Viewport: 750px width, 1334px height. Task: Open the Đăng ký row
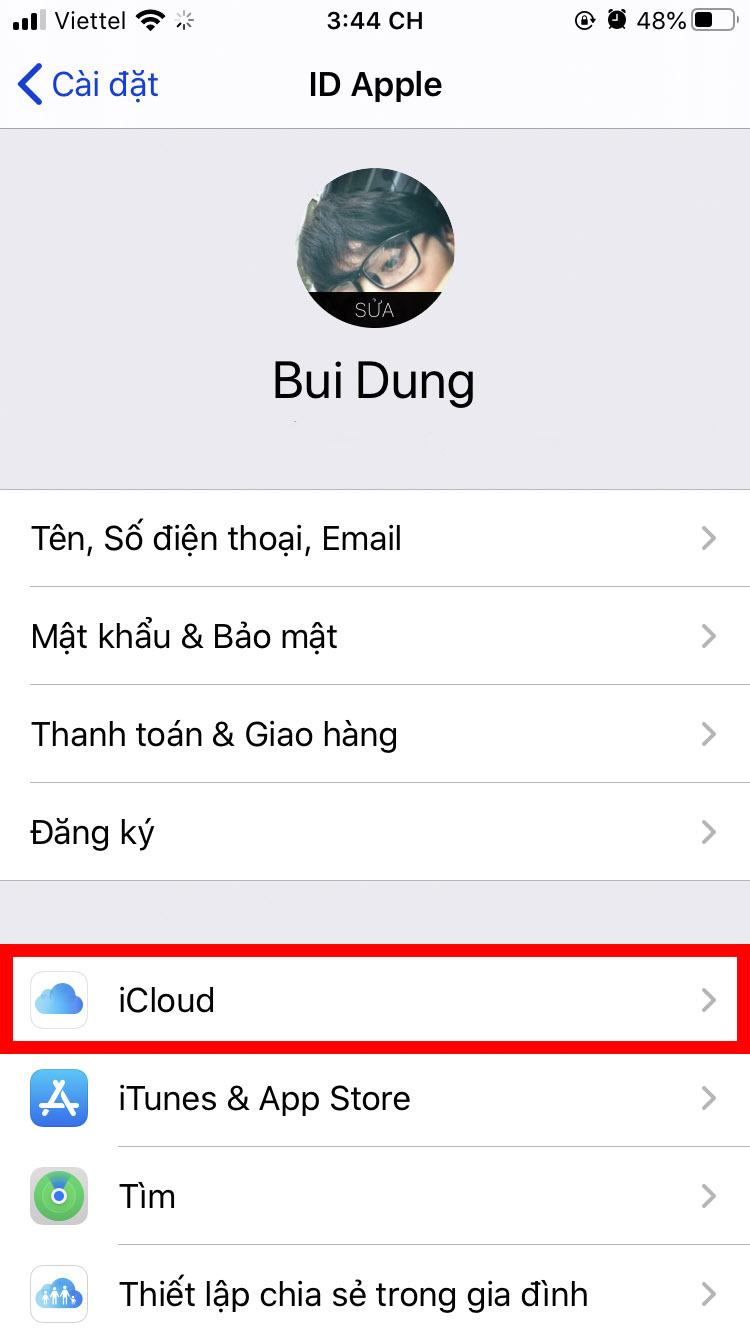(x=375, y=833)
